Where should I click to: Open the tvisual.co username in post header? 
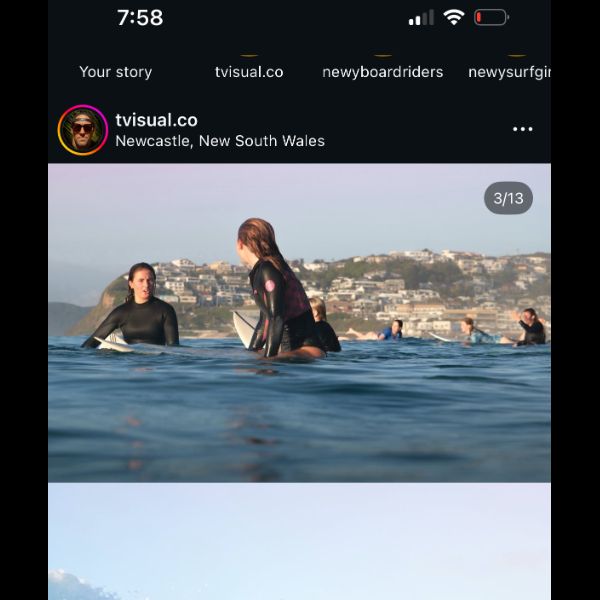point(156,120)
